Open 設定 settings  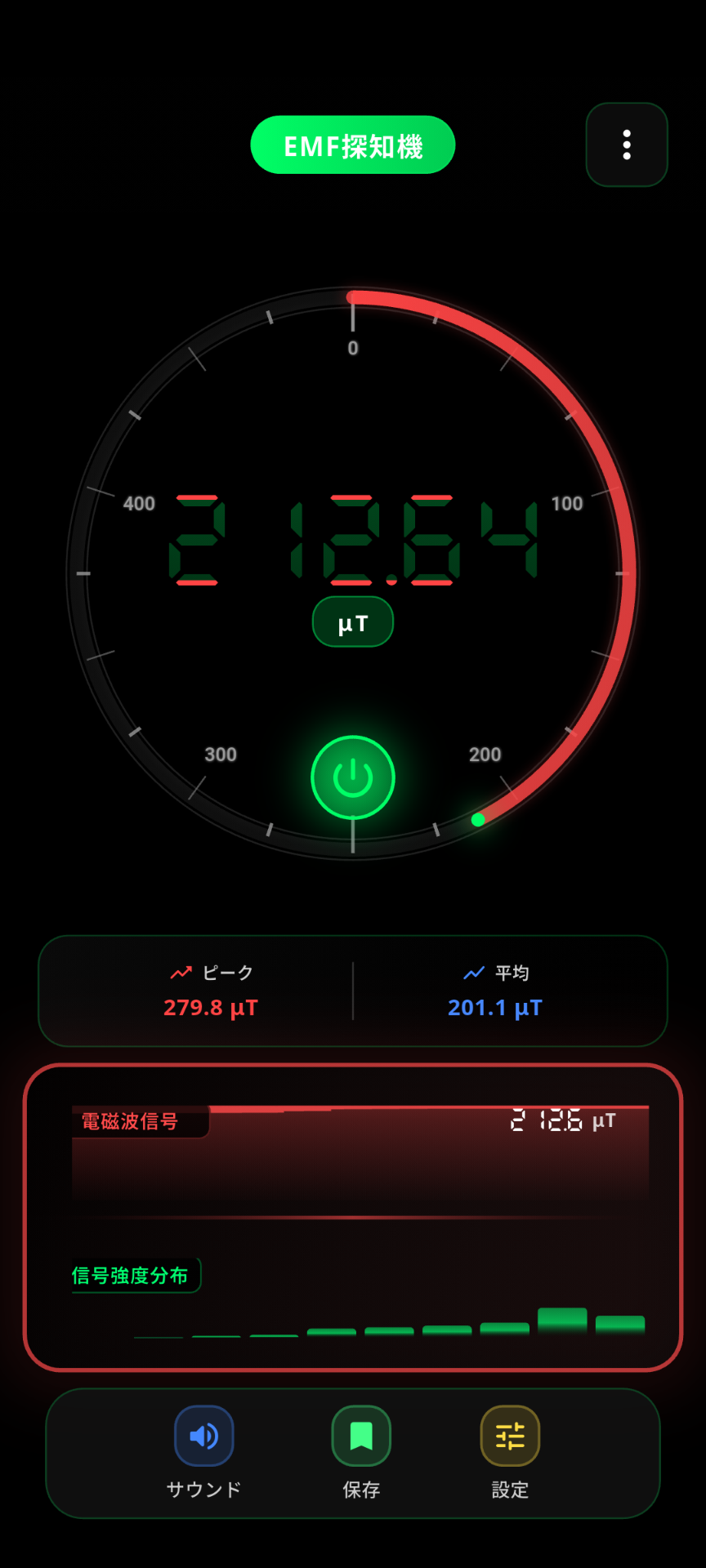pyautogui.click(x=510, y=1436)
